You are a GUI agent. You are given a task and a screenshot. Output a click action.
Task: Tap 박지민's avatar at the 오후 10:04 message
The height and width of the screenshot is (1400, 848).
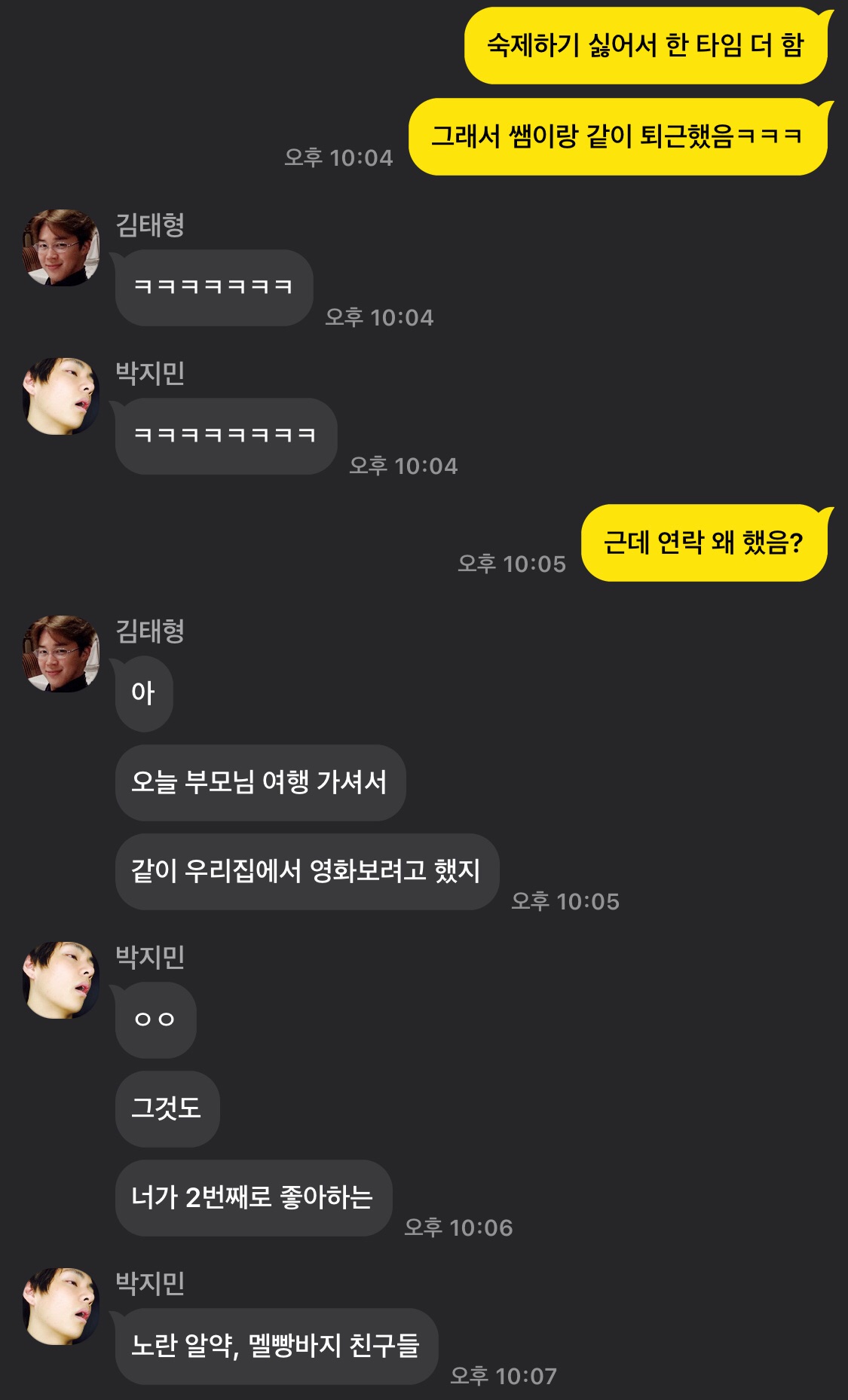coord(61,396)
